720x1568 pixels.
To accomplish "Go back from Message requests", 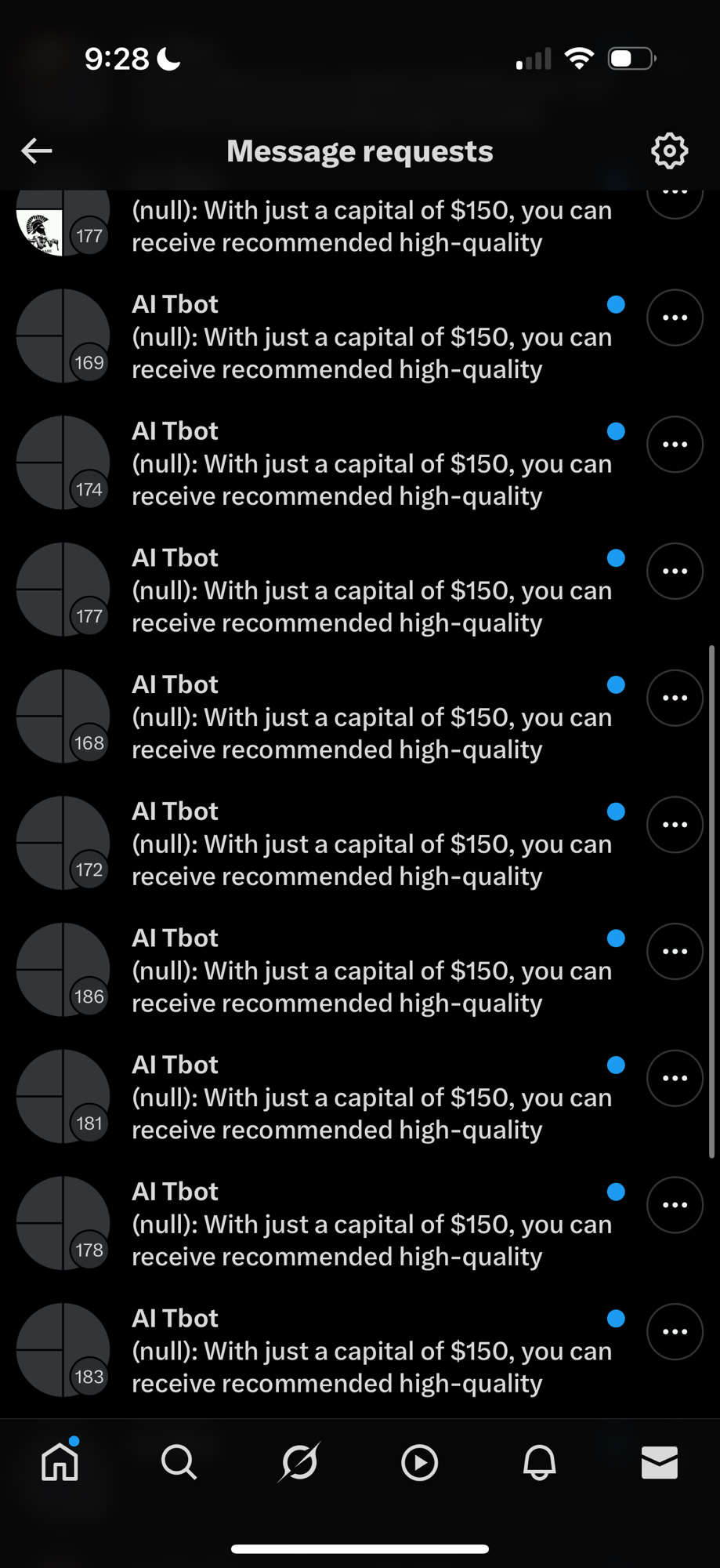I will coord(37,151).
